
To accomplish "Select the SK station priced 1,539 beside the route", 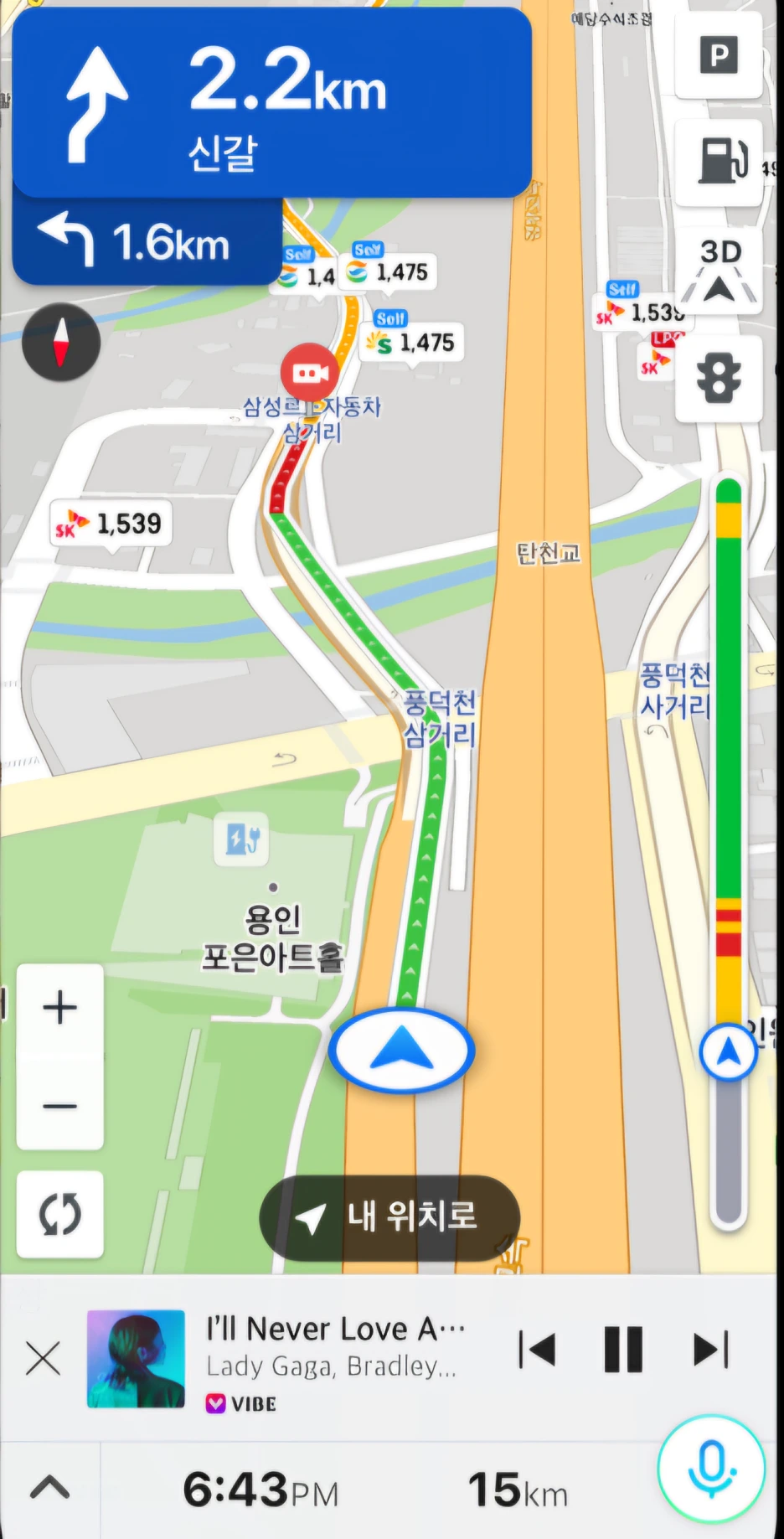I will pyautogui.click(x=111, y=524).
